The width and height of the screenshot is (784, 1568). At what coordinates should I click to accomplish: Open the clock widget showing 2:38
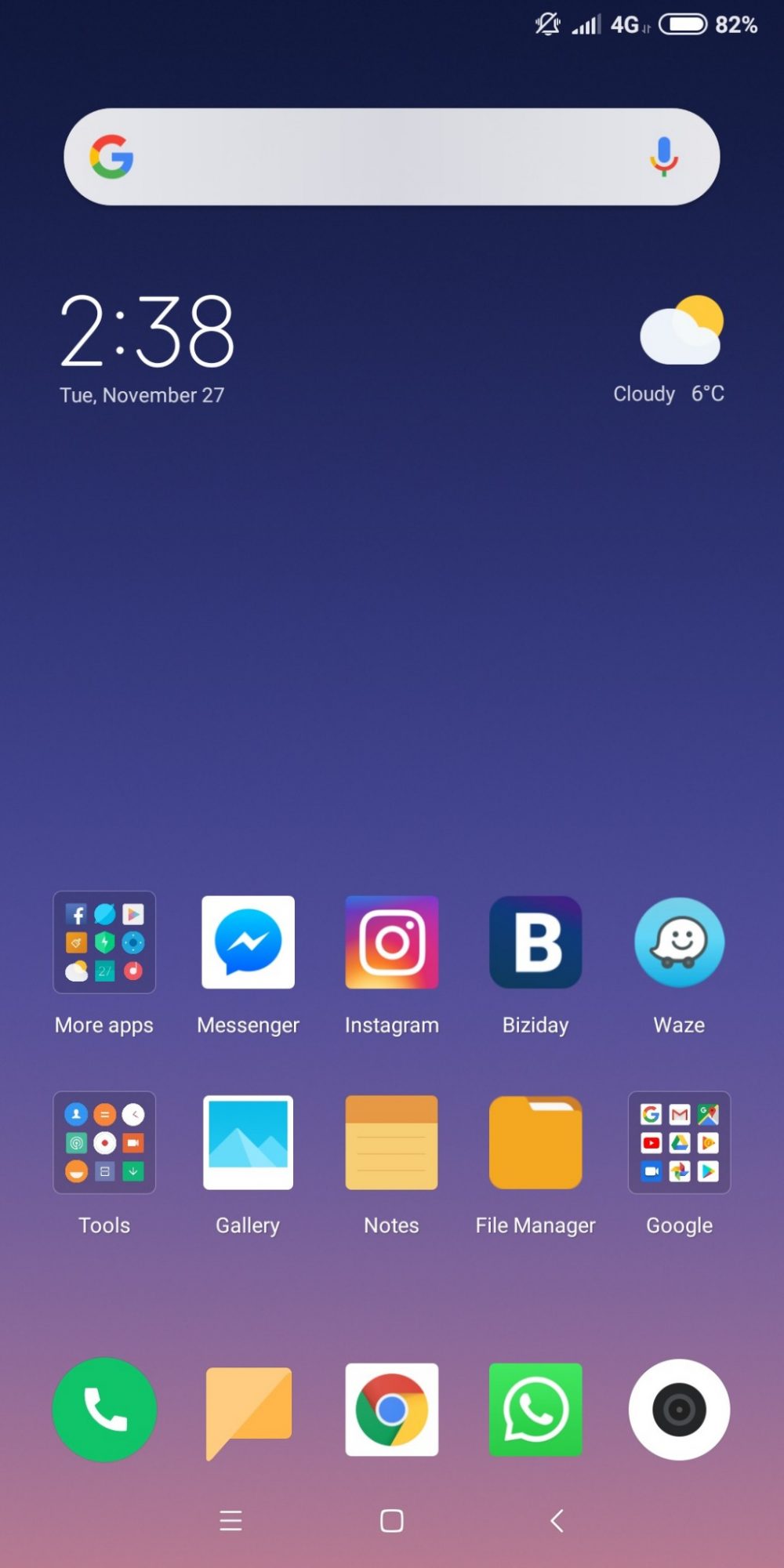tap(147, 331)
